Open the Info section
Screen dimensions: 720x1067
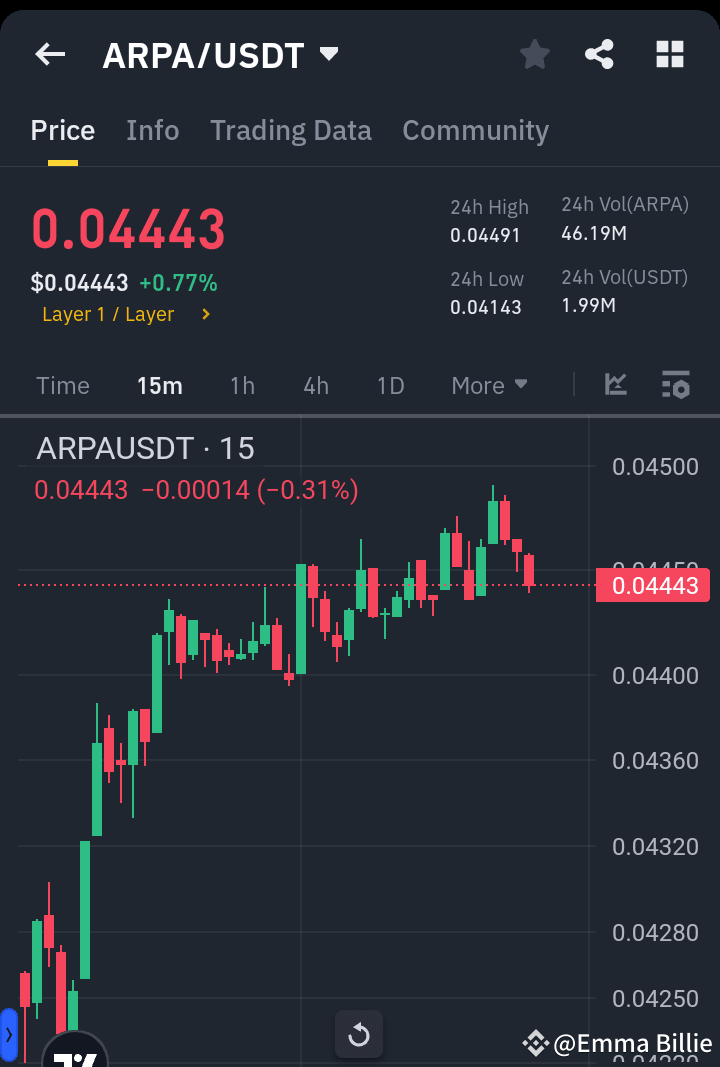click(x=152, y=130)
